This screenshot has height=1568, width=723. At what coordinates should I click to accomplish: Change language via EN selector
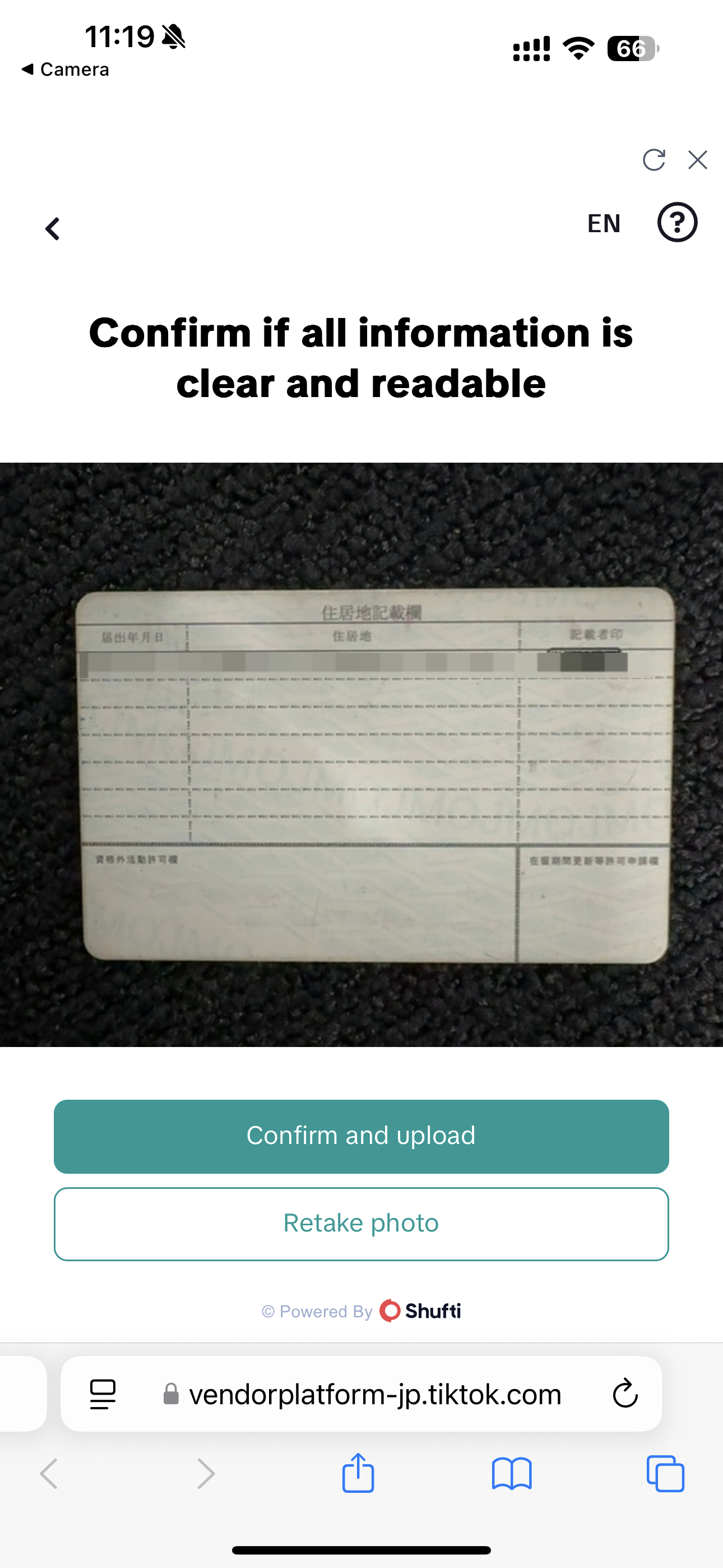tap(604, 223)
